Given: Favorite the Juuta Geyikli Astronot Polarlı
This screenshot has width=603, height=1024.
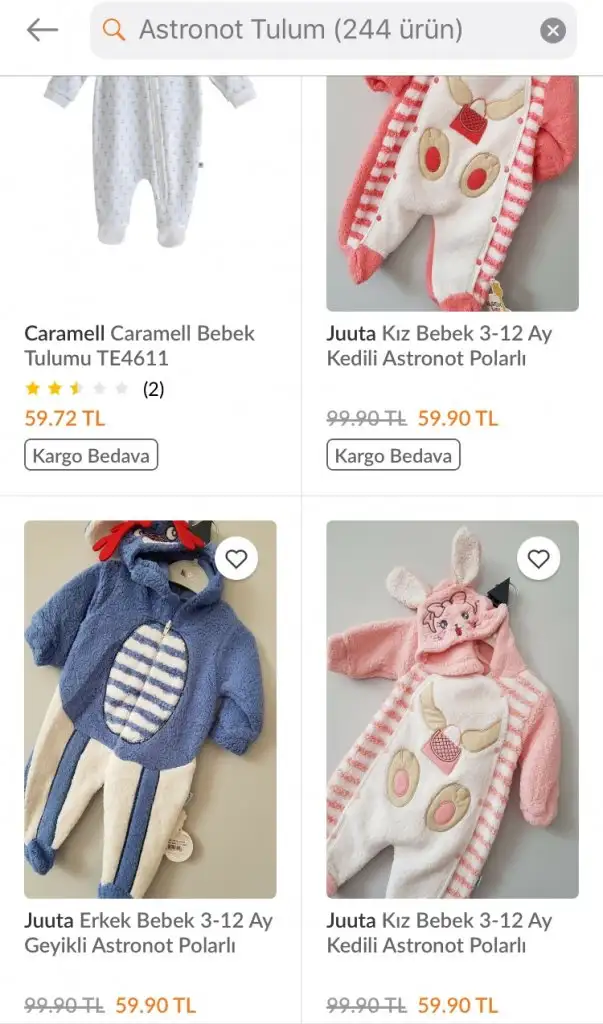Looking at the screenshot, I should 236,559.
